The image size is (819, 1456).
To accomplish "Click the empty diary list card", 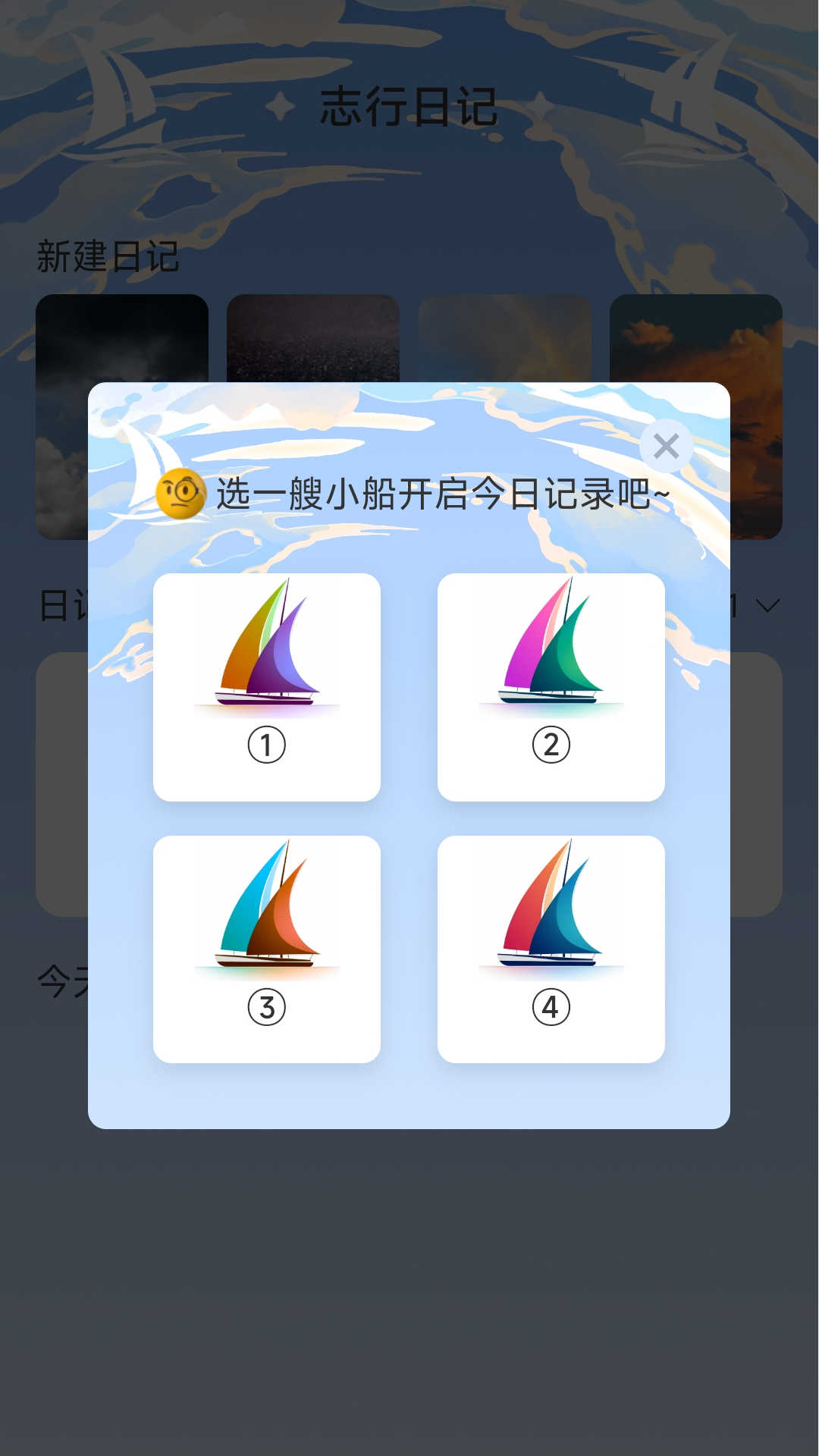I will tap(61, 781).
